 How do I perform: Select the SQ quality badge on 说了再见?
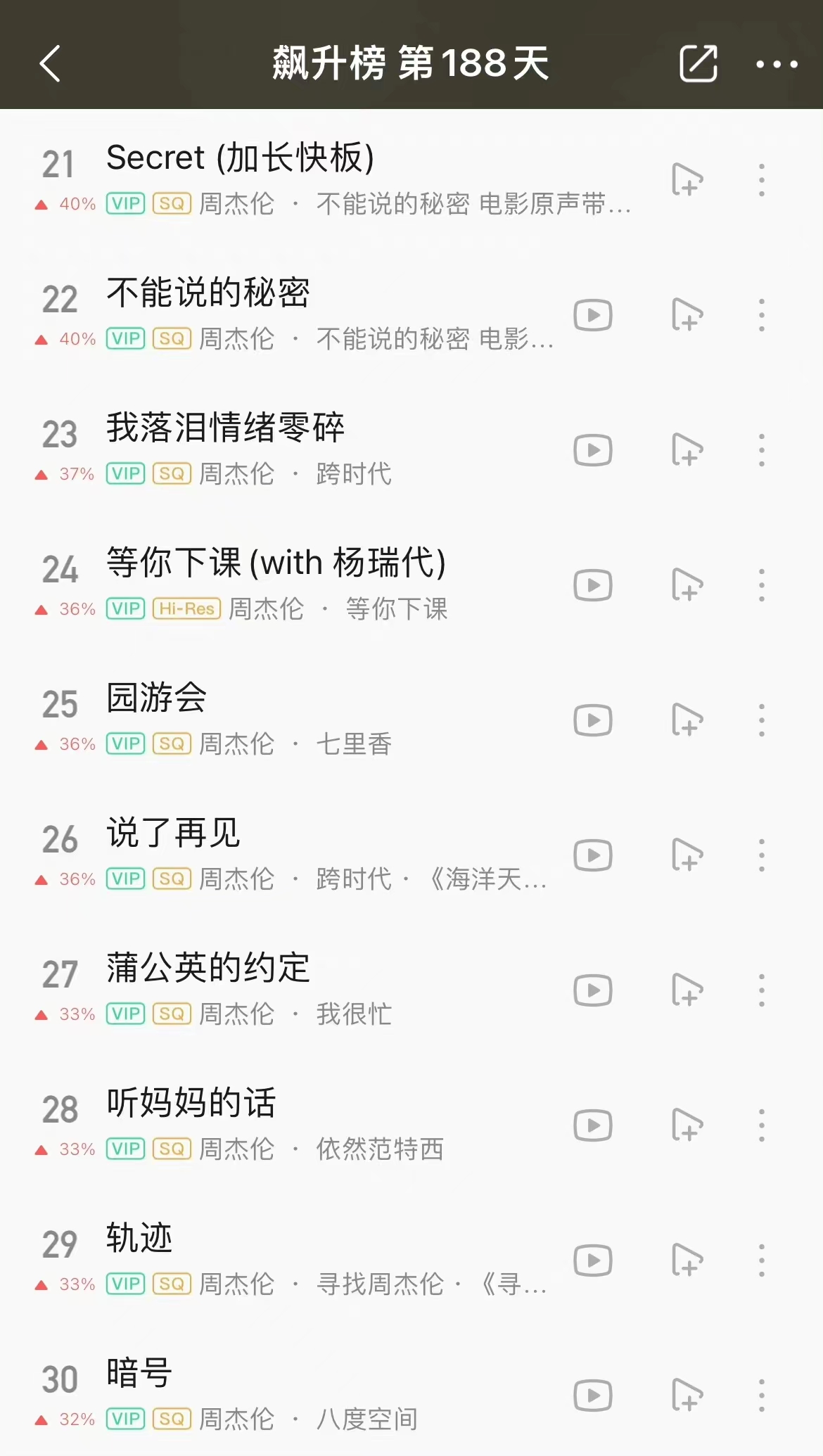171,879
